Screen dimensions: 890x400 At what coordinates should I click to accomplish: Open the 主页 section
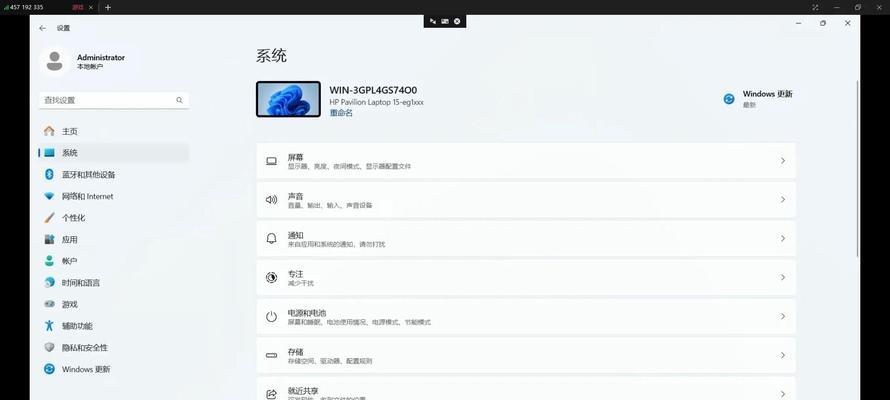(70, 131)
